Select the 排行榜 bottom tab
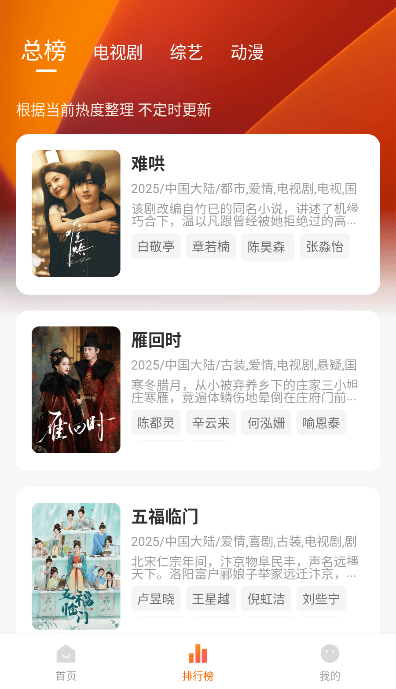The height and width of the screenshot is (689, 396). pos(198,662)
